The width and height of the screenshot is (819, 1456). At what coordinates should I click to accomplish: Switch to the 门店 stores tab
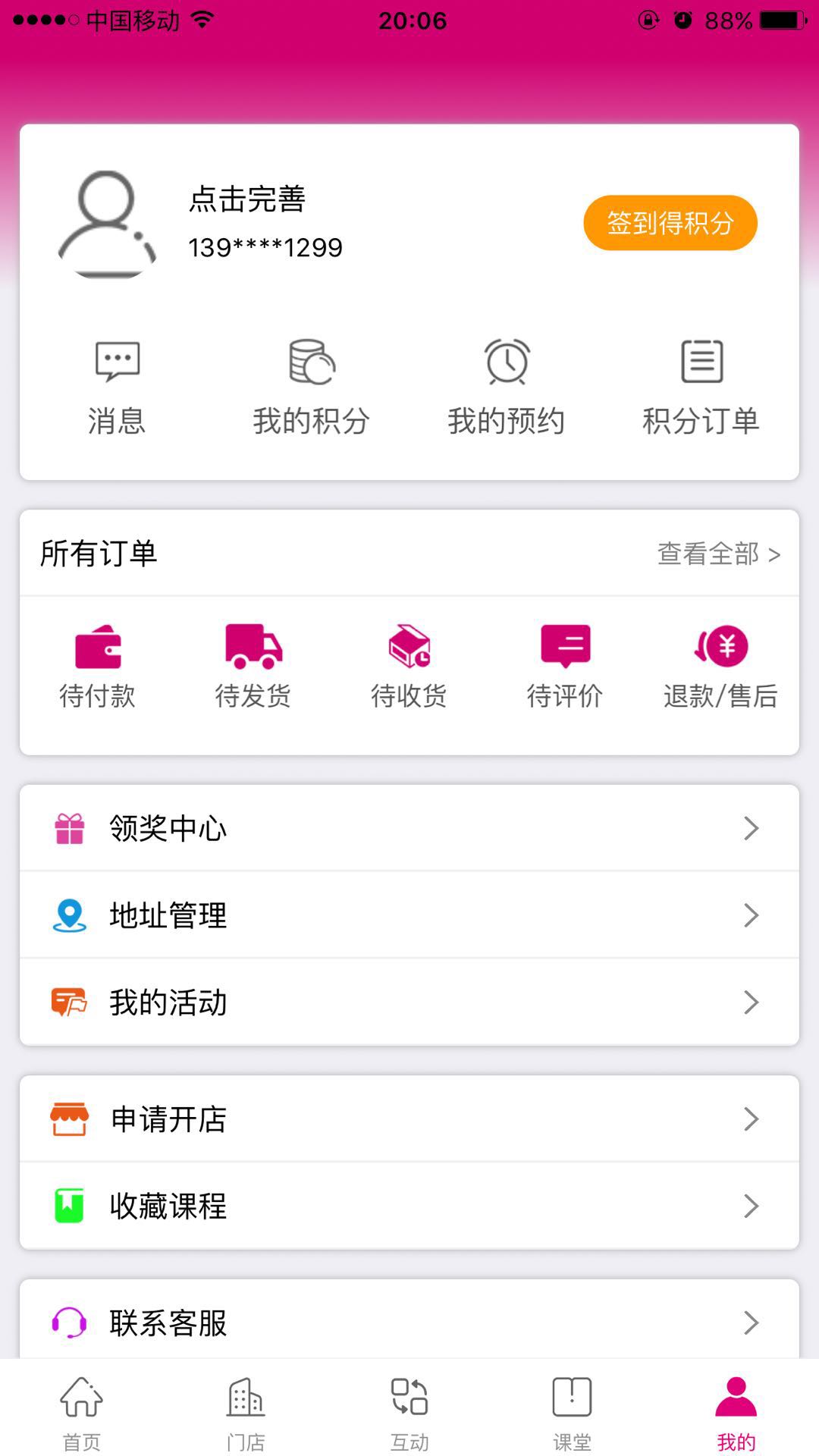(x=246, y=1412)
